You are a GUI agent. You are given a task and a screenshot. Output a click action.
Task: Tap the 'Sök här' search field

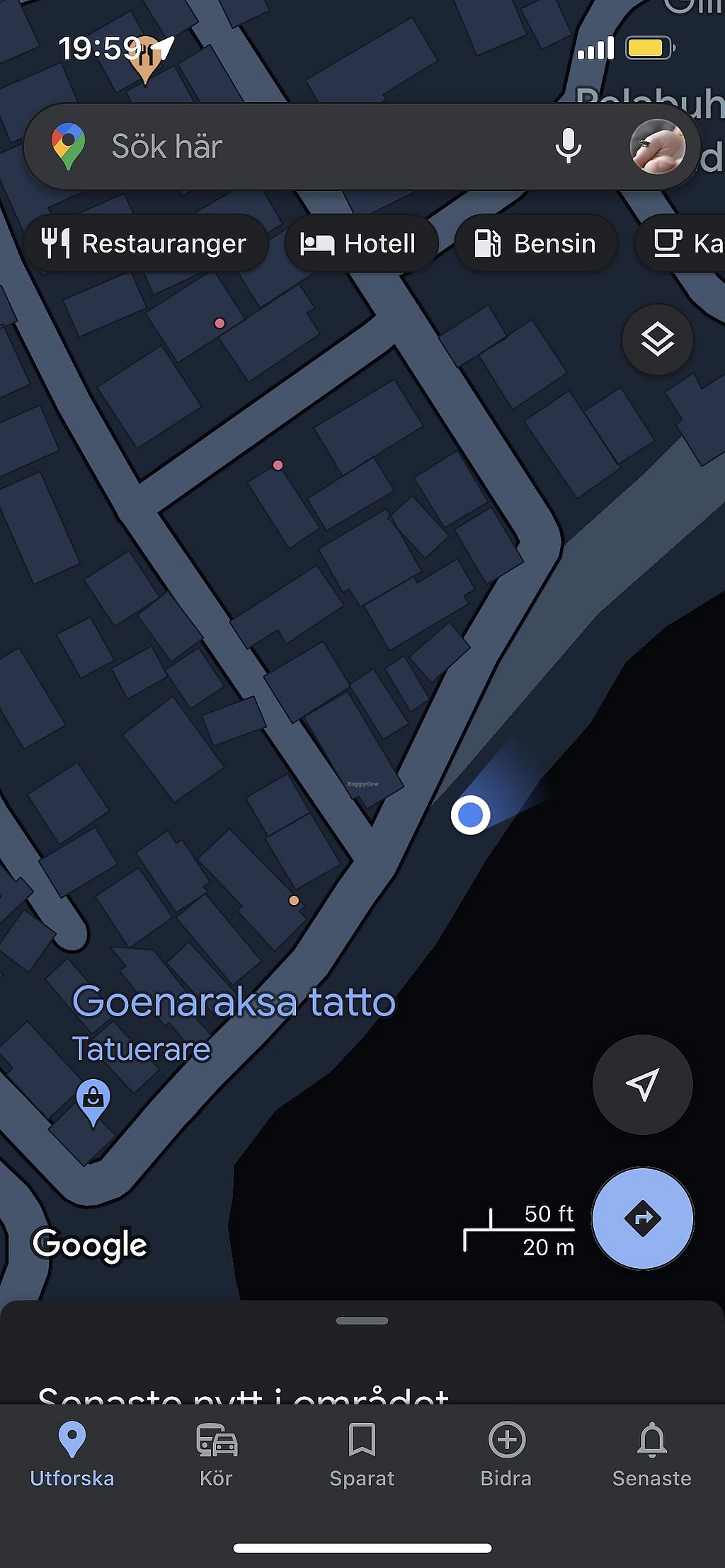point(312,146)
